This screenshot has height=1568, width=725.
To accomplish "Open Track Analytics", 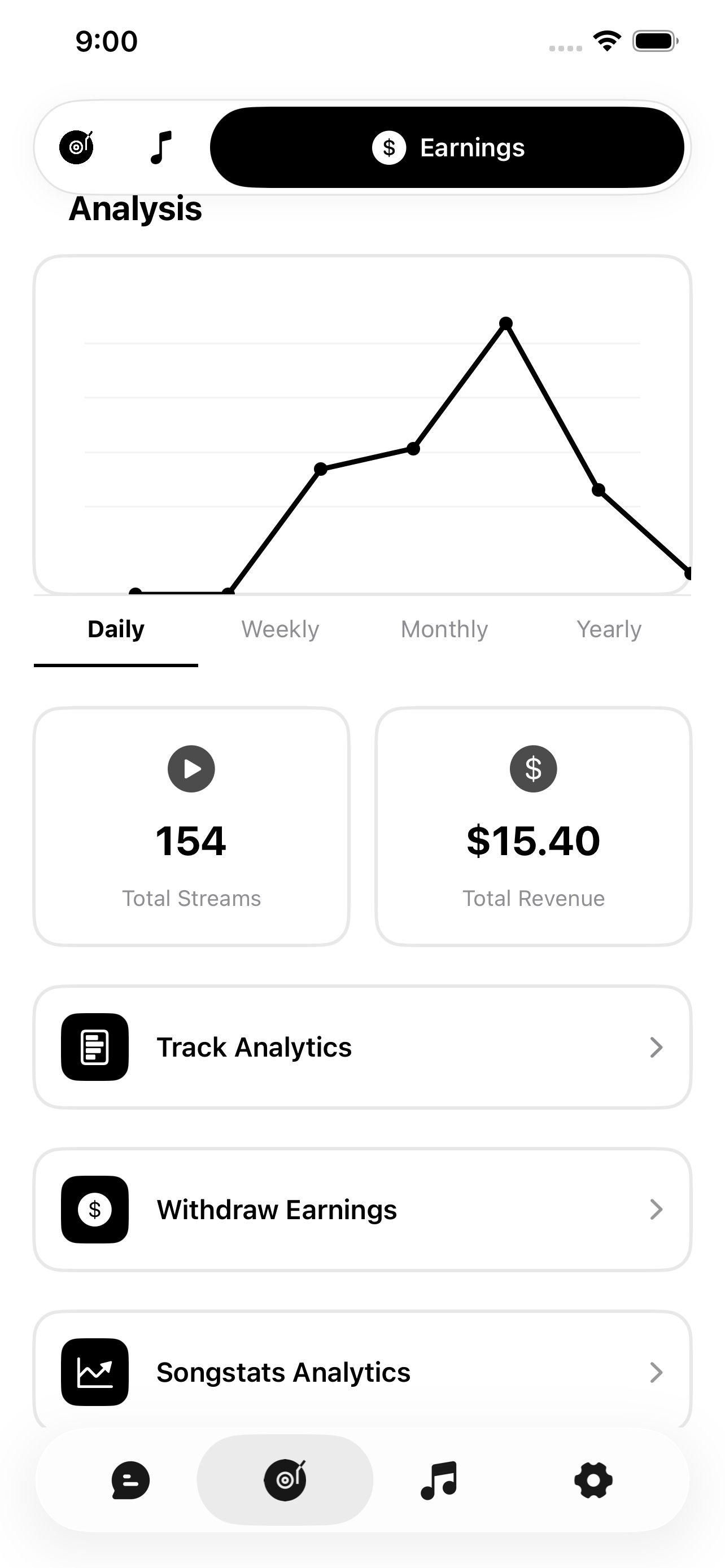I will [362, 1047].
